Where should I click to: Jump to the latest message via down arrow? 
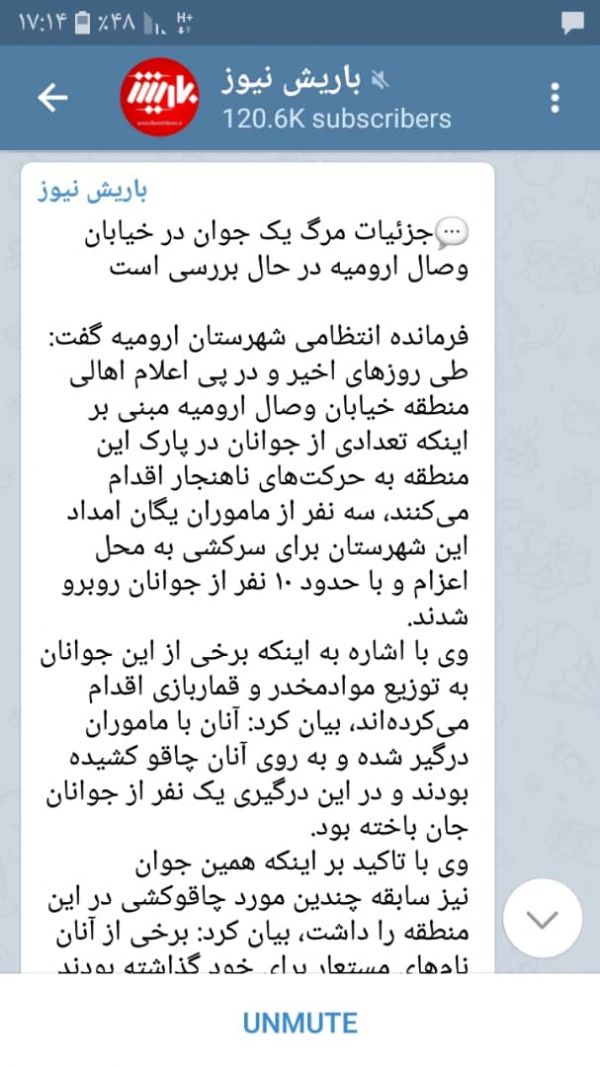tap(542, 918)
